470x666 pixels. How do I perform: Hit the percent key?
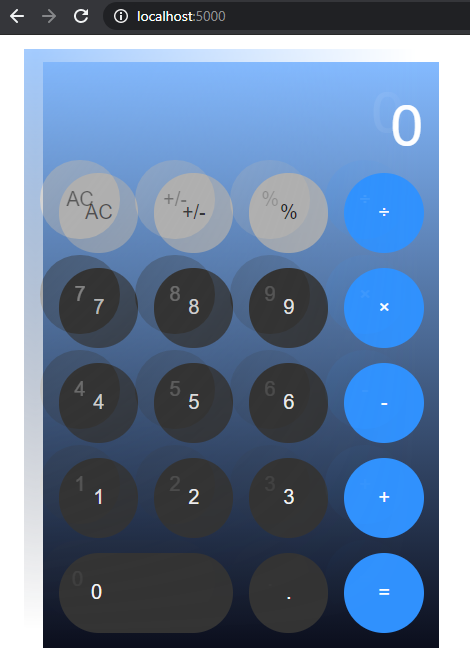[288, 213]
